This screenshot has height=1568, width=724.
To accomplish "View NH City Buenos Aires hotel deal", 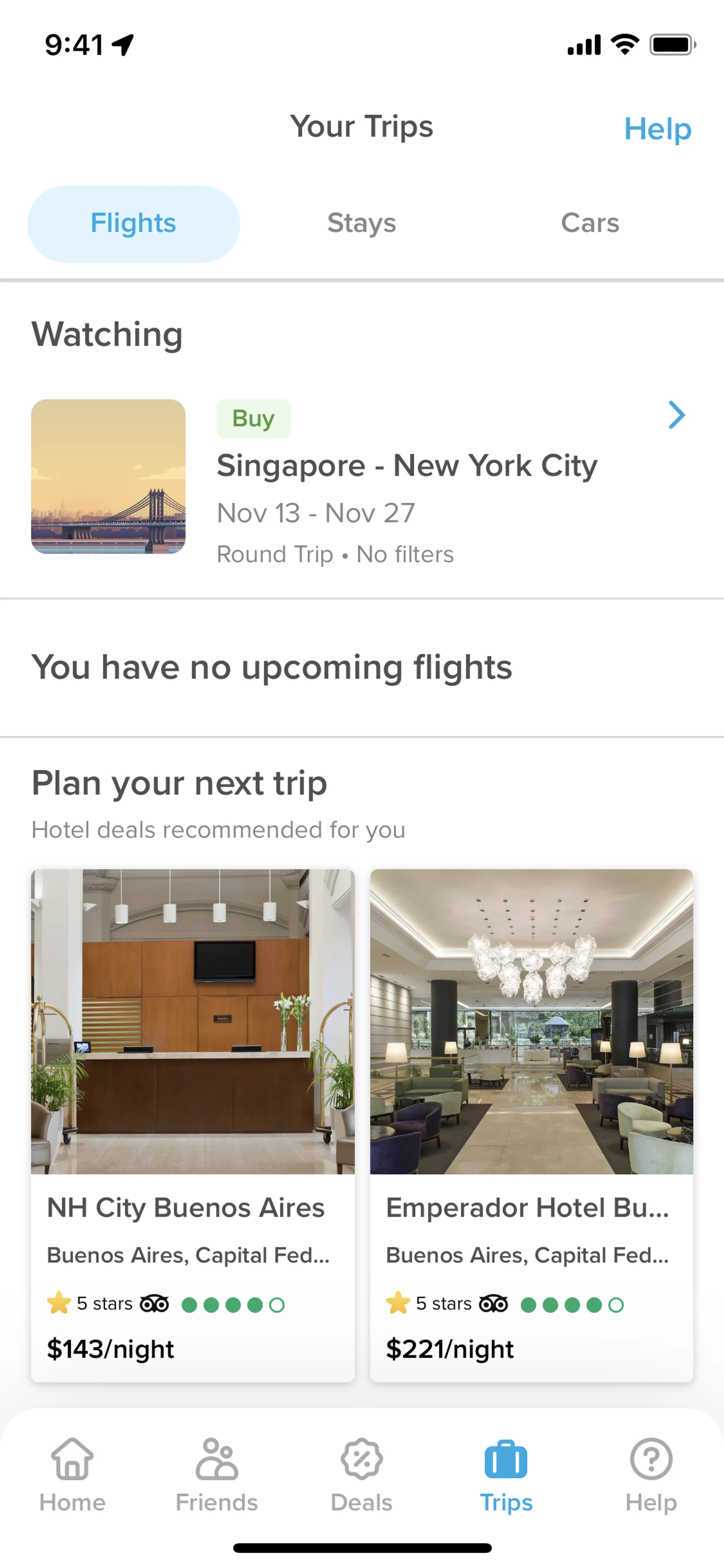I will [192, 1125].
